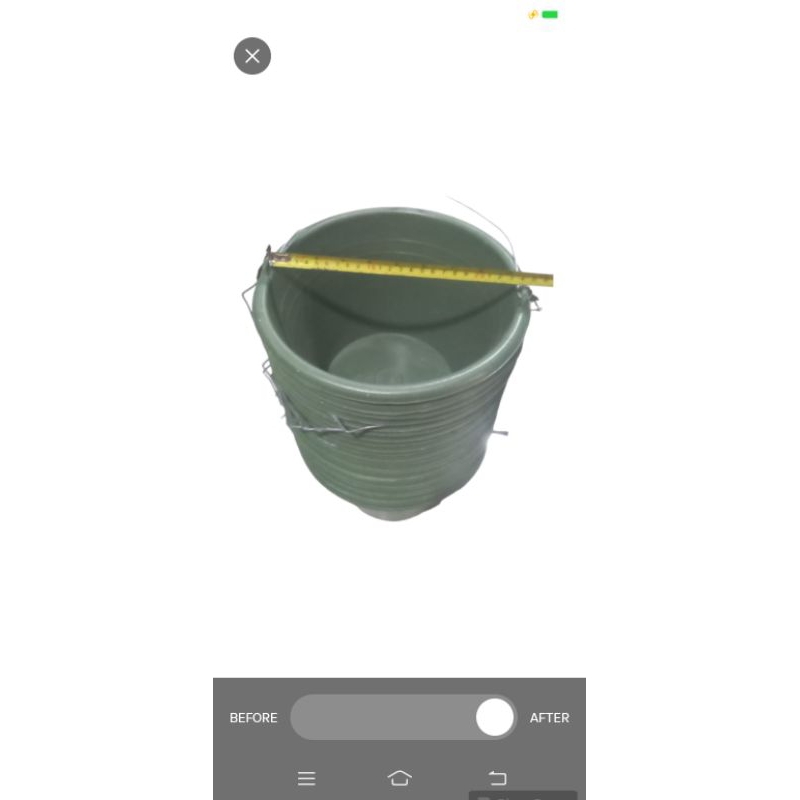The height and width of the screenshot is (800, 800).
Task: Open recent apps from navigation bar
Action: (307, 778)
